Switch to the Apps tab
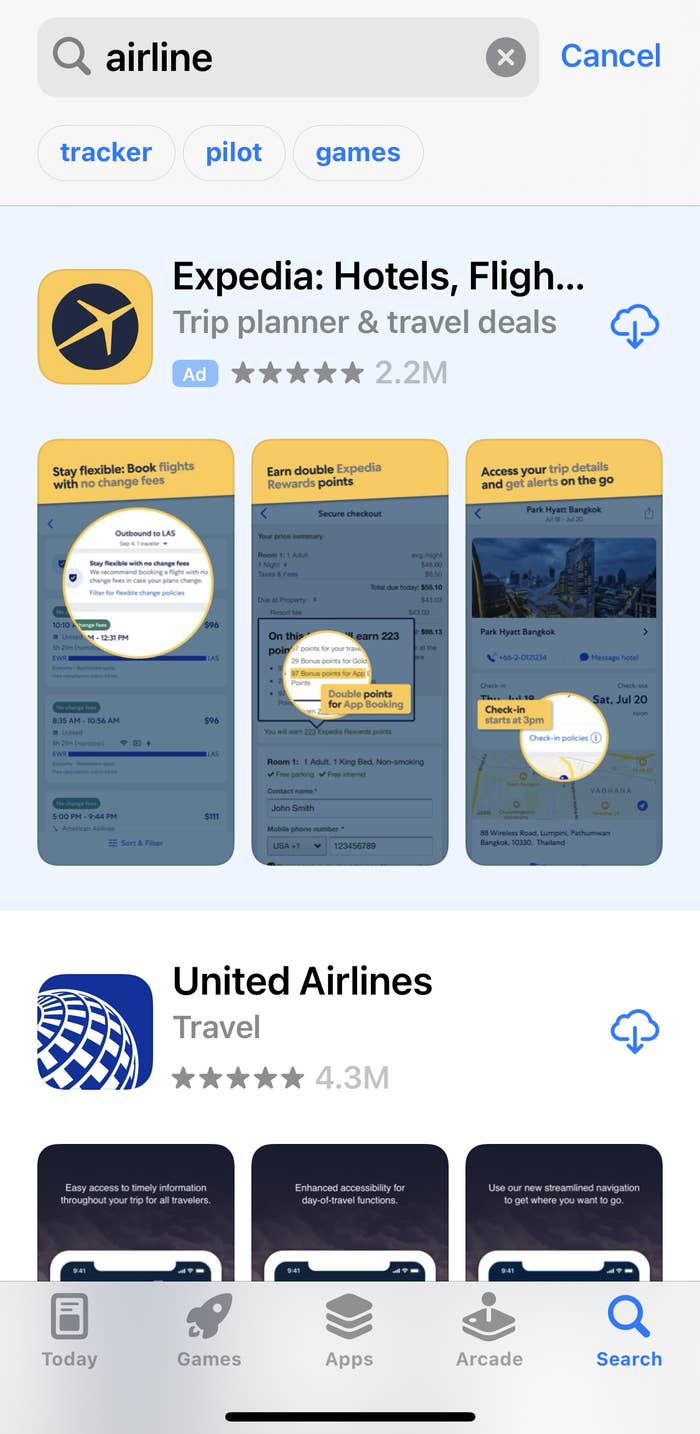 click(349, 1332)
